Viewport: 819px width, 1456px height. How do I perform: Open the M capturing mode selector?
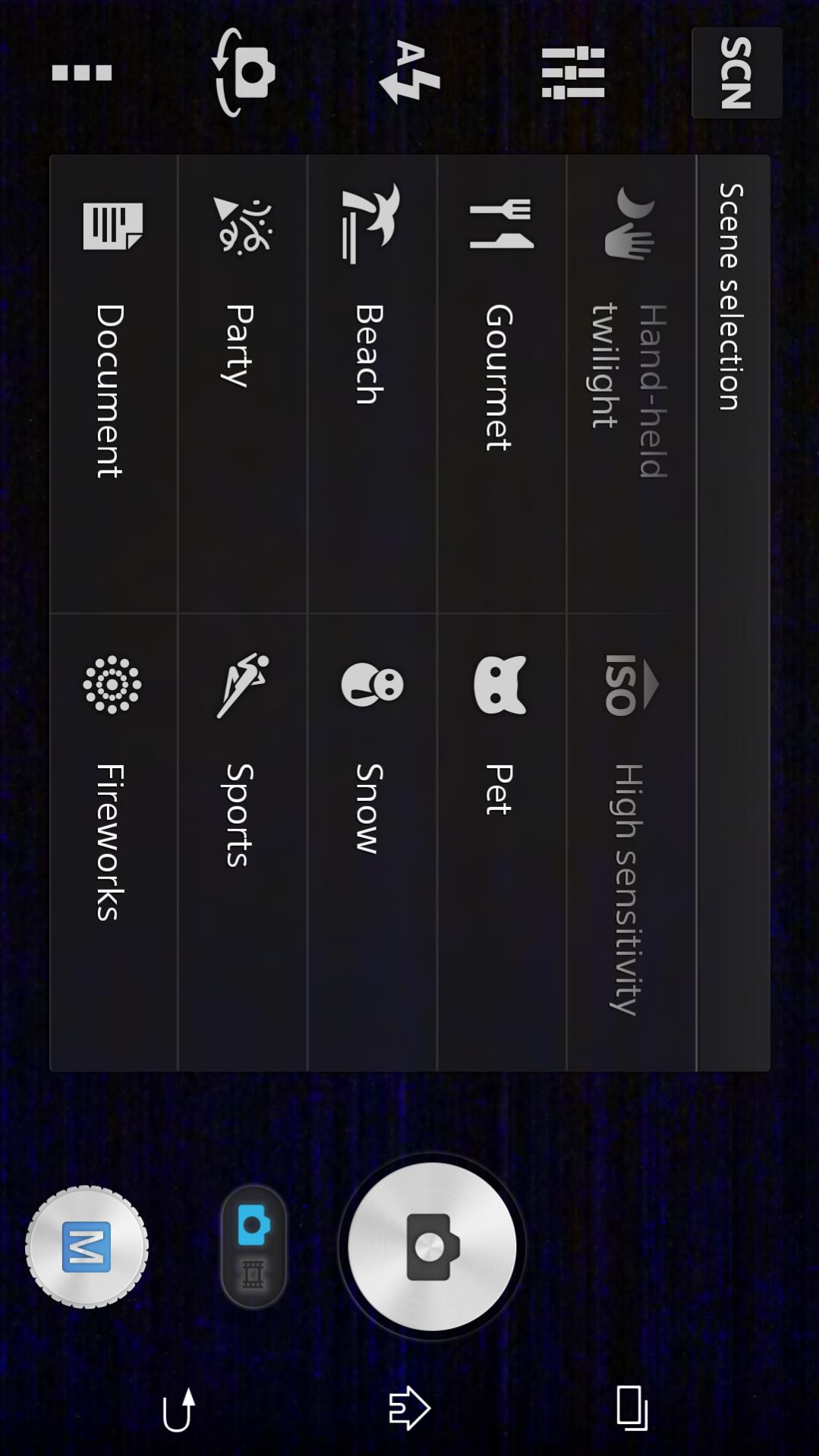[87, 1246]
